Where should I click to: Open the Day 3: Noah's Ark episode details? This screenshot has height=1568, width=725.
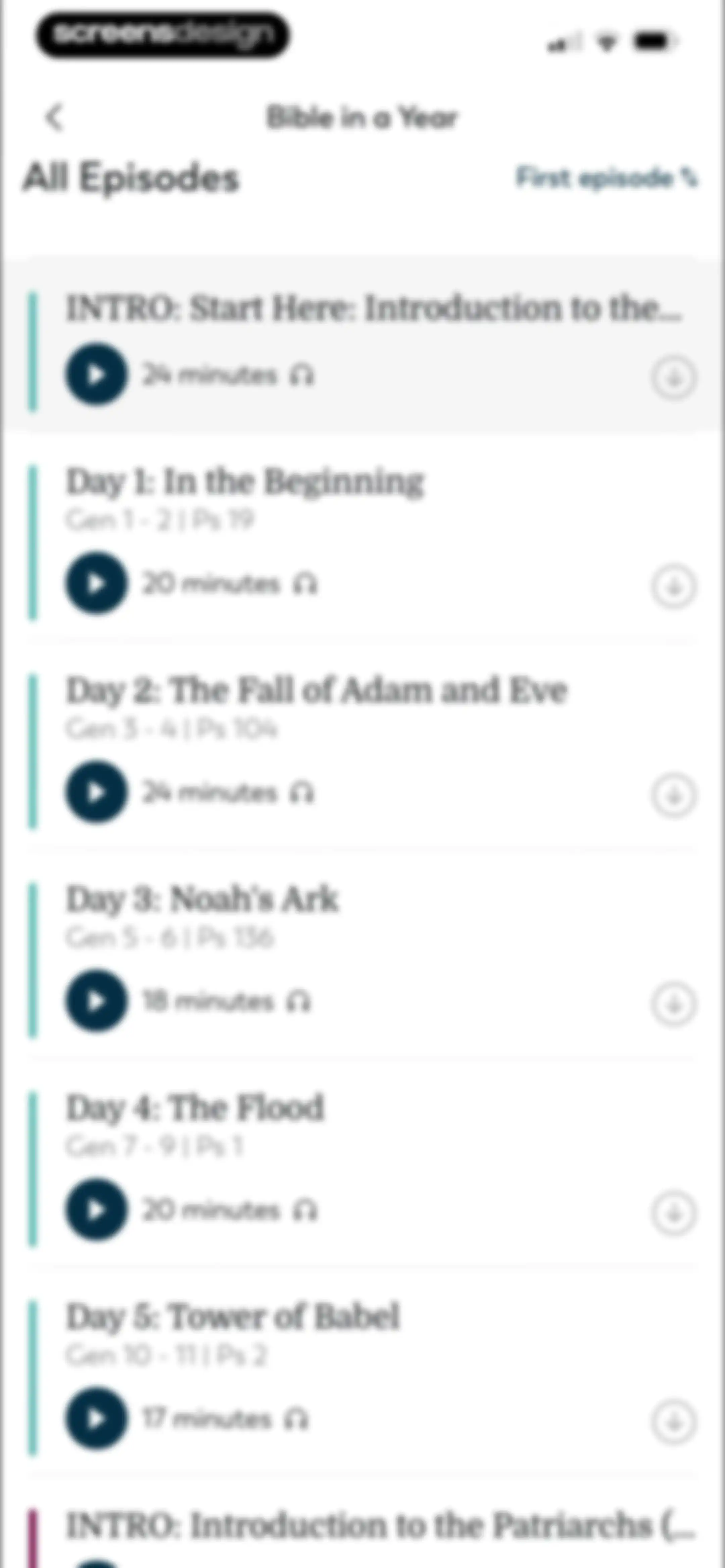[x=202, y=899]
